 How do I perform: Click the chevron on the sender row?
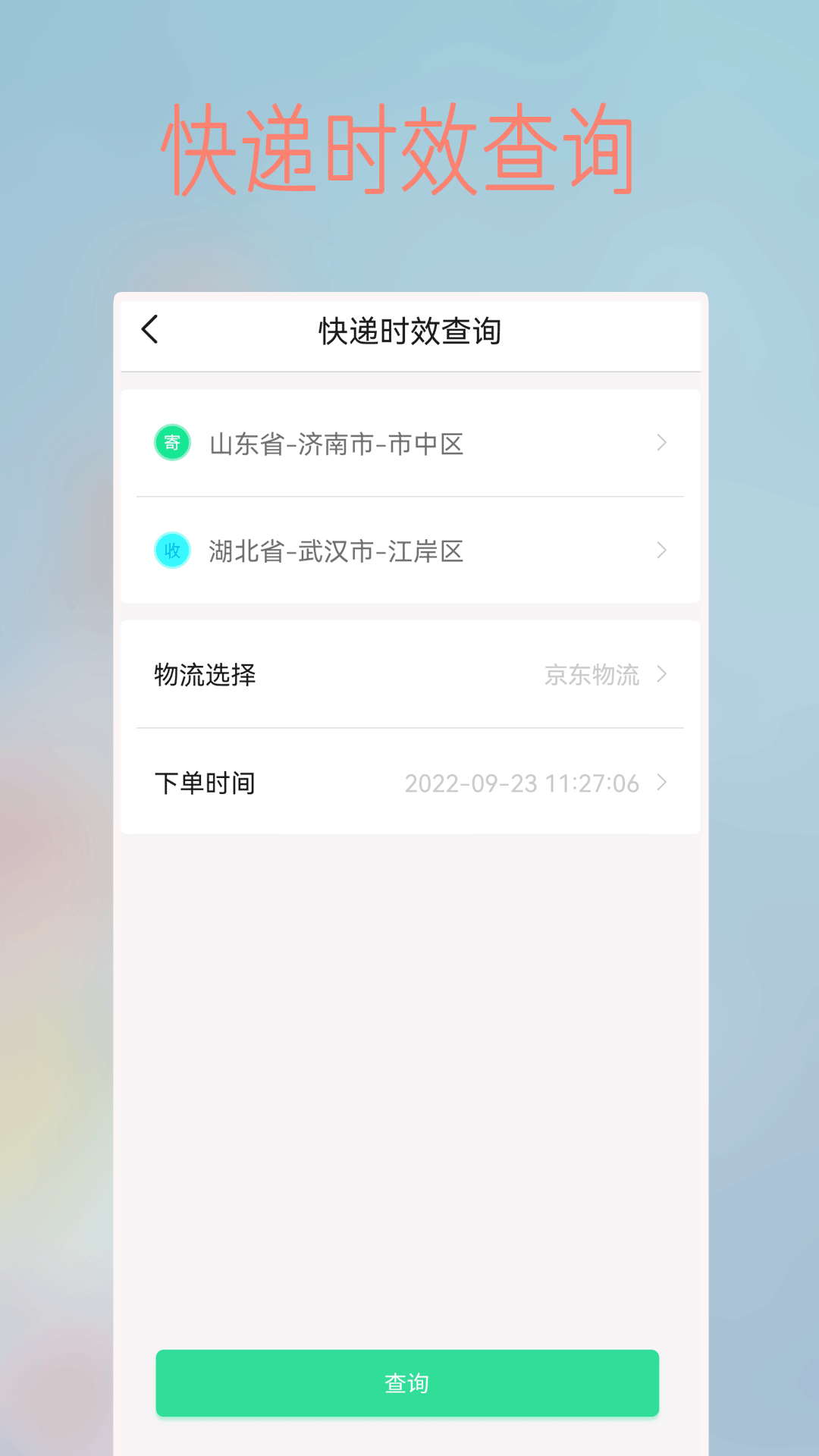(661, 444)
